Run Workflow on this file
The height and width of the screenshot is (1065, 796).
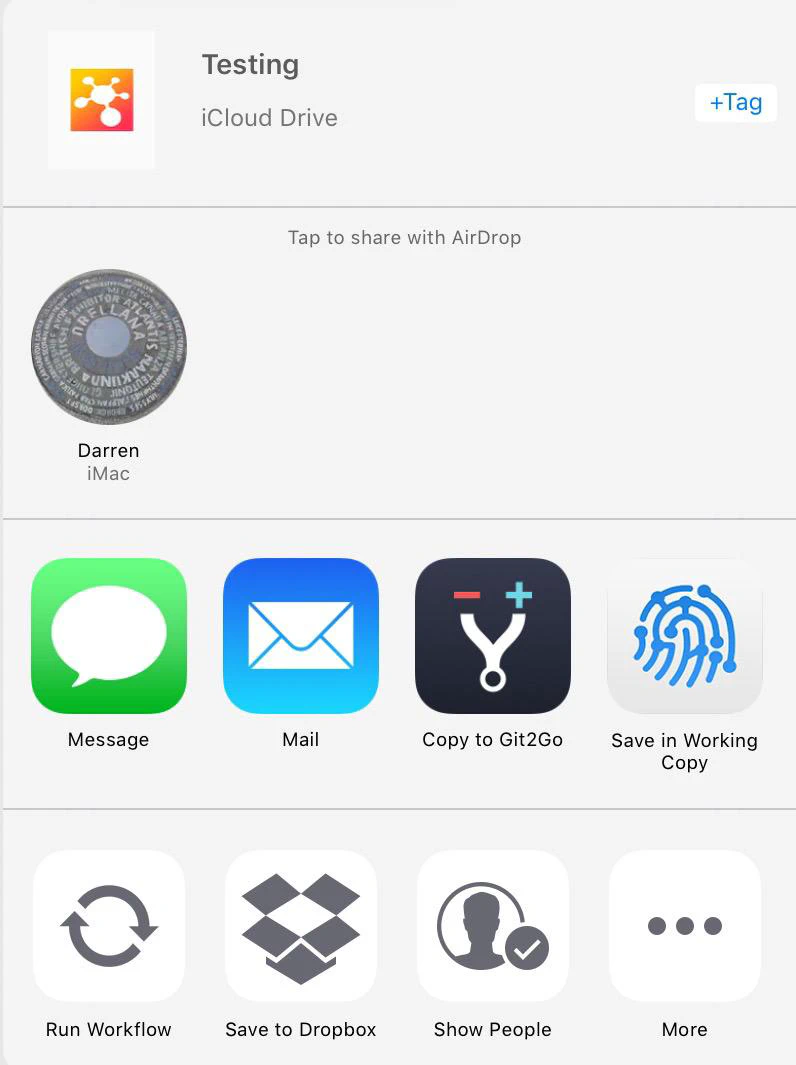[x=108, y=926]
